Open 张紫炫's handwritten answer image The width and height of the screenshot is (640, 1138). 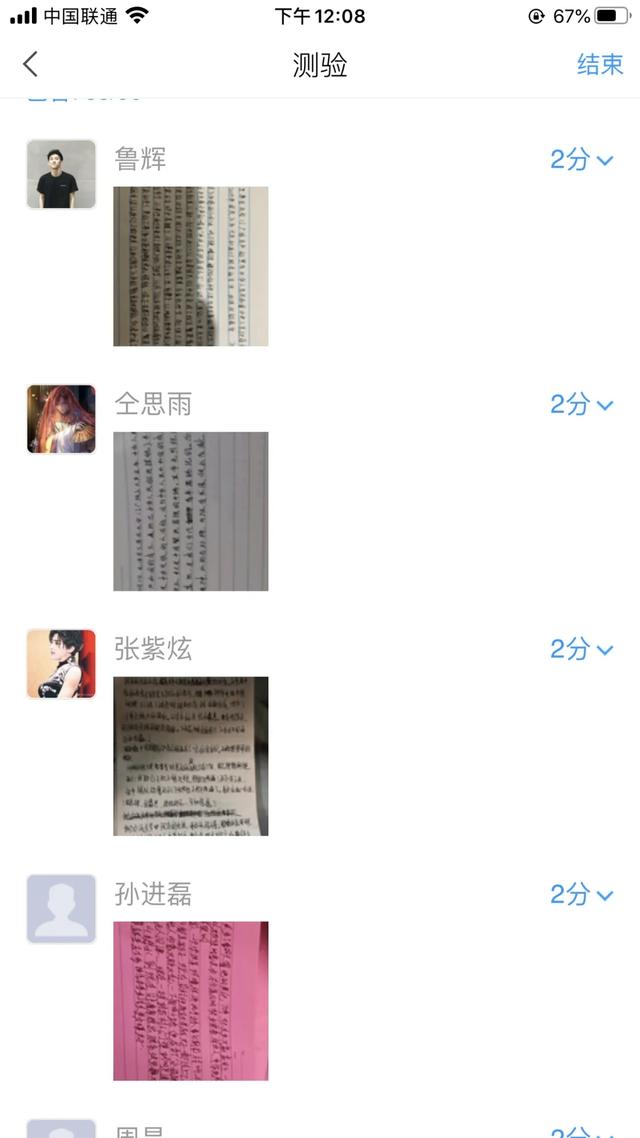[x=190, y=756]
